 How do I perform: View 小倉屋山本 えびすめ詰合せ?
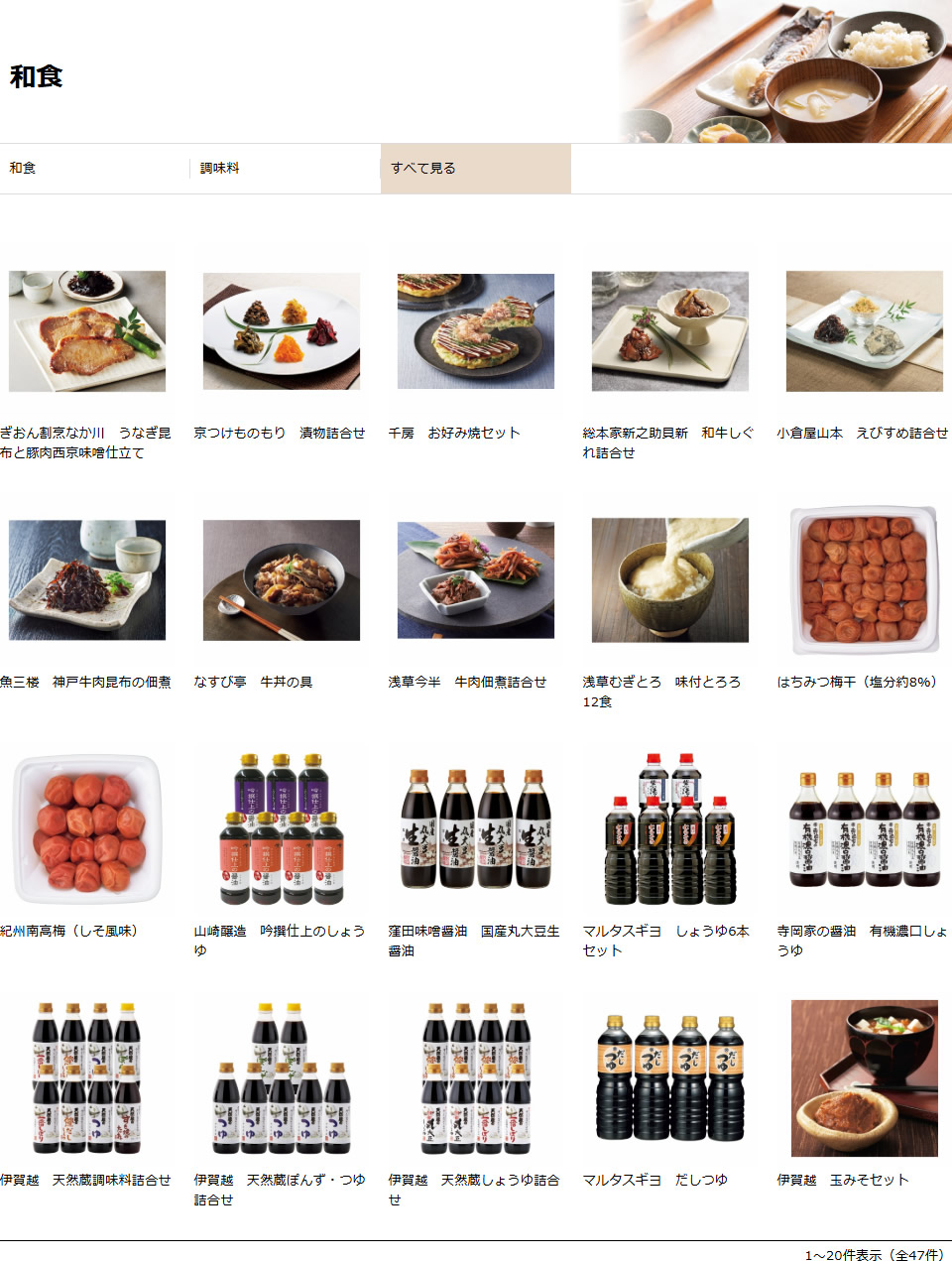click(x=864, y=331)
